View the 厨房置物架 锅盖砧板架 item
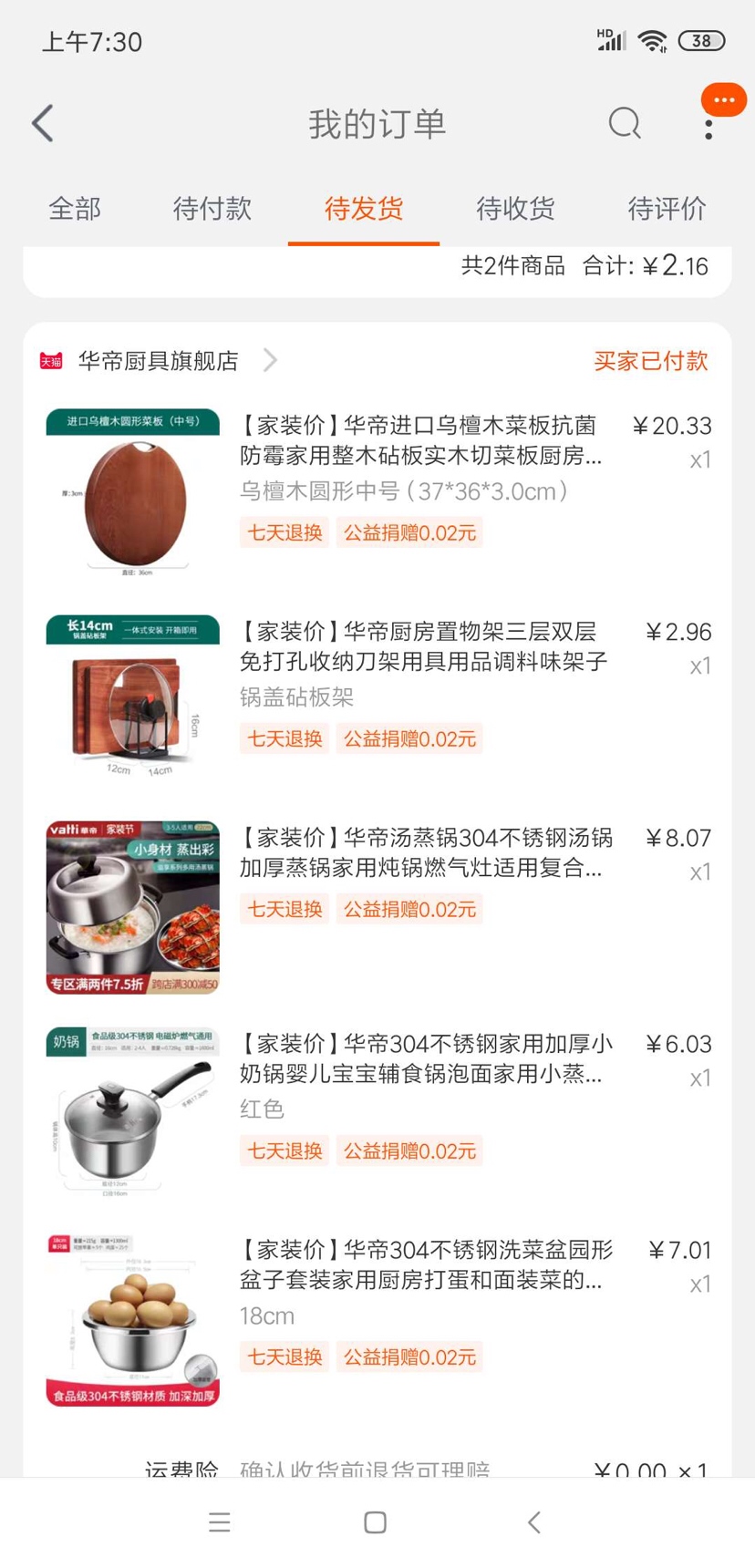 pos(419,646)
